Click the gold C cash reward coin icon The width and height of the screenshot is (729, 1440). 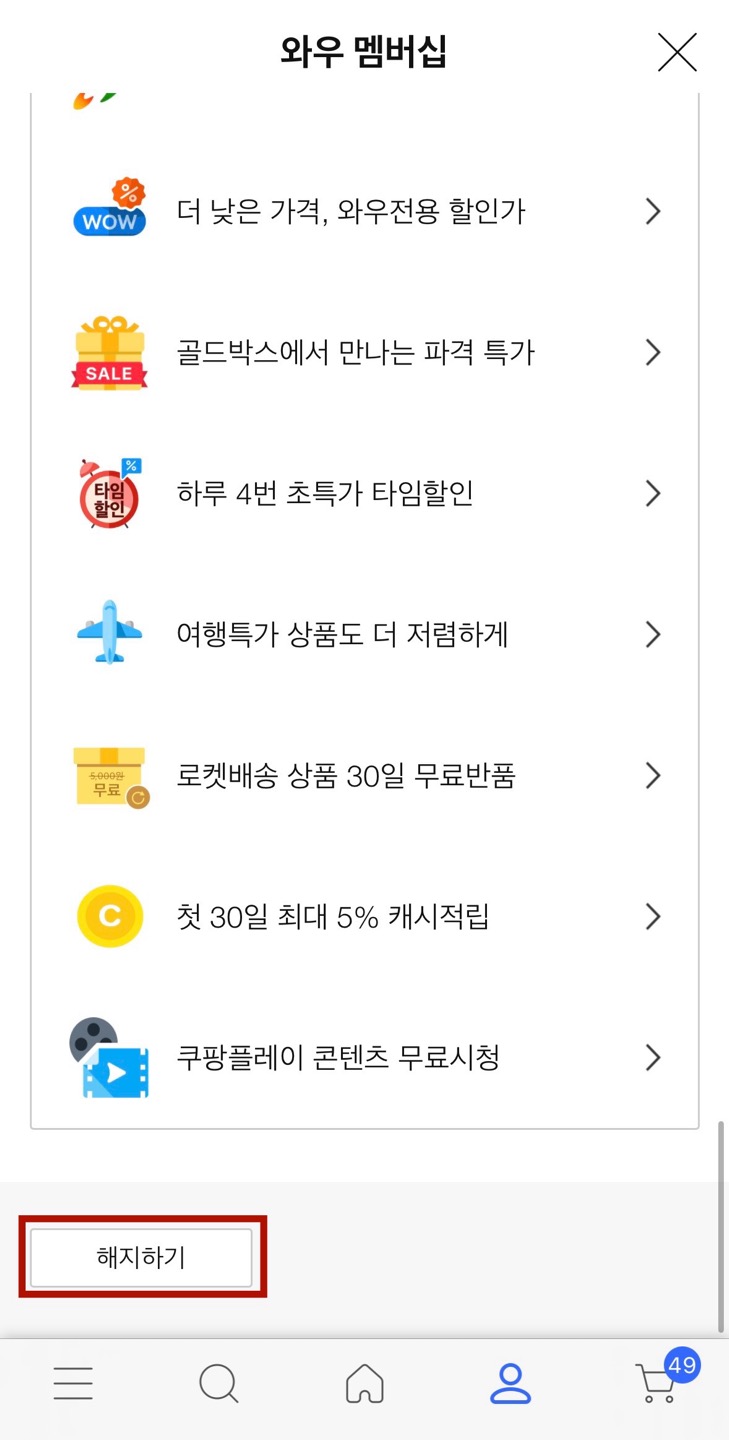pos(109,916)
